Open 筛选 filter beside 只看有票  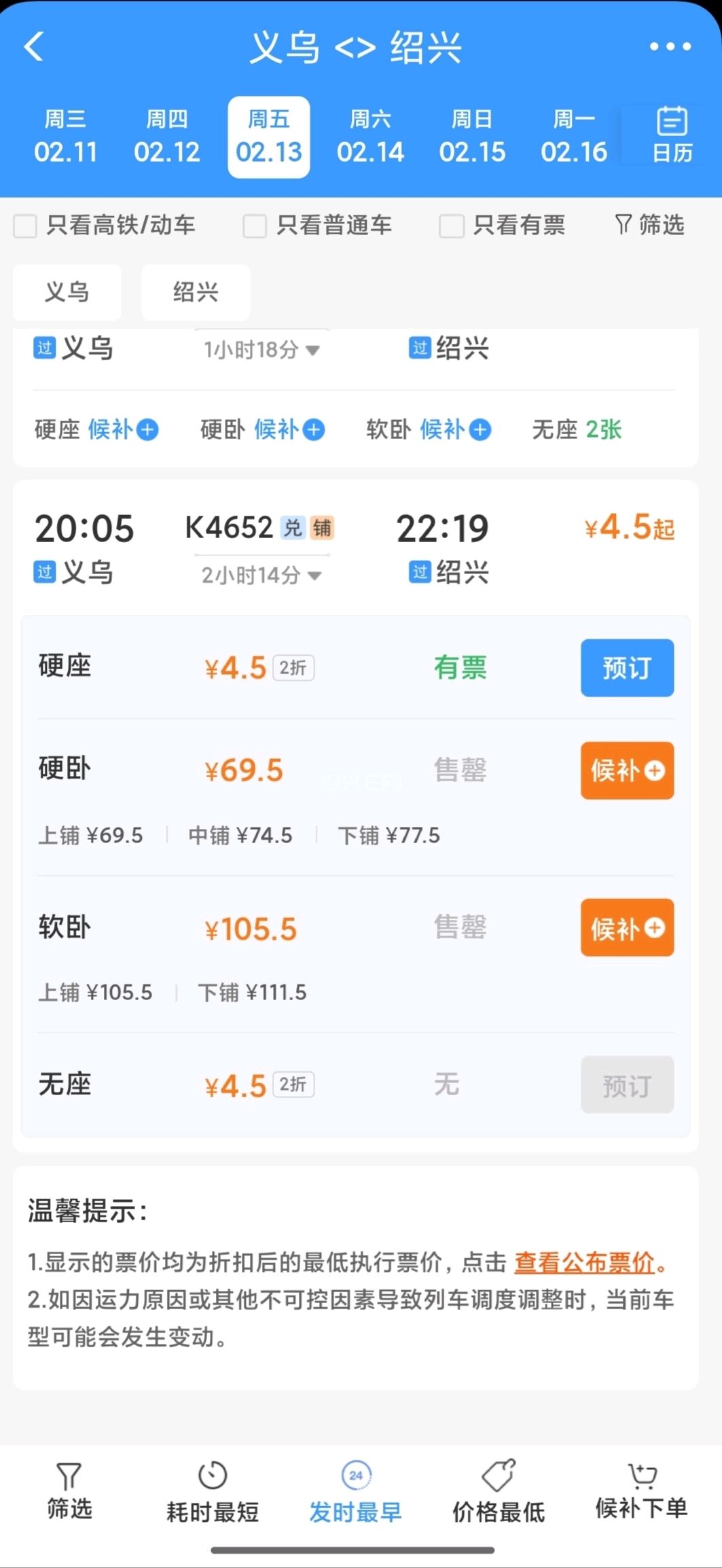click(649, 225)
